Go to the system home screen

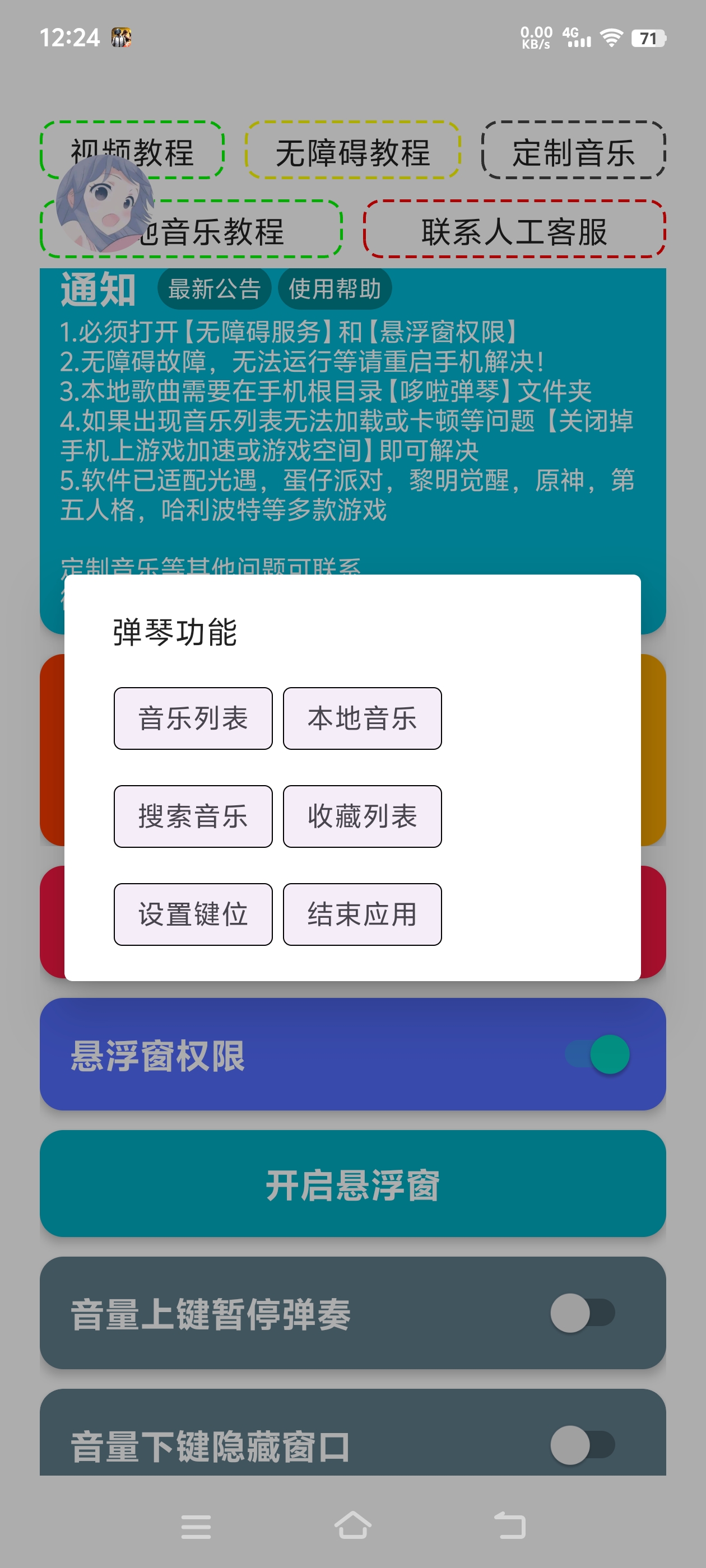352,1526
